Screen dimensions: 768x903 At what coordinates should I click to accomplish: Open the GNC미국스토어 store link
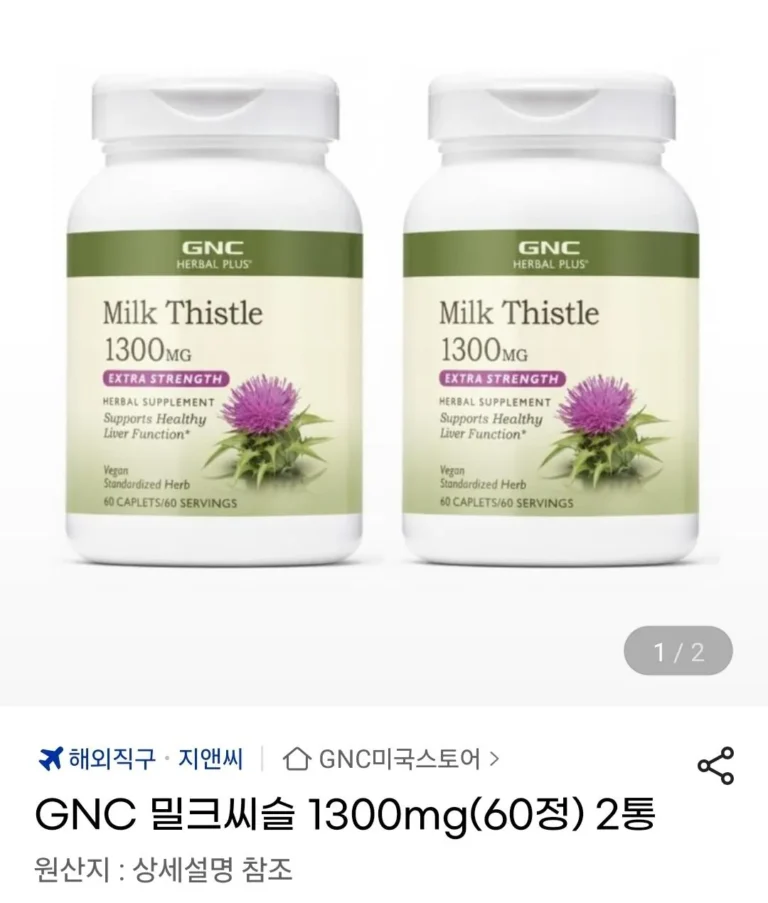point(392,759)
